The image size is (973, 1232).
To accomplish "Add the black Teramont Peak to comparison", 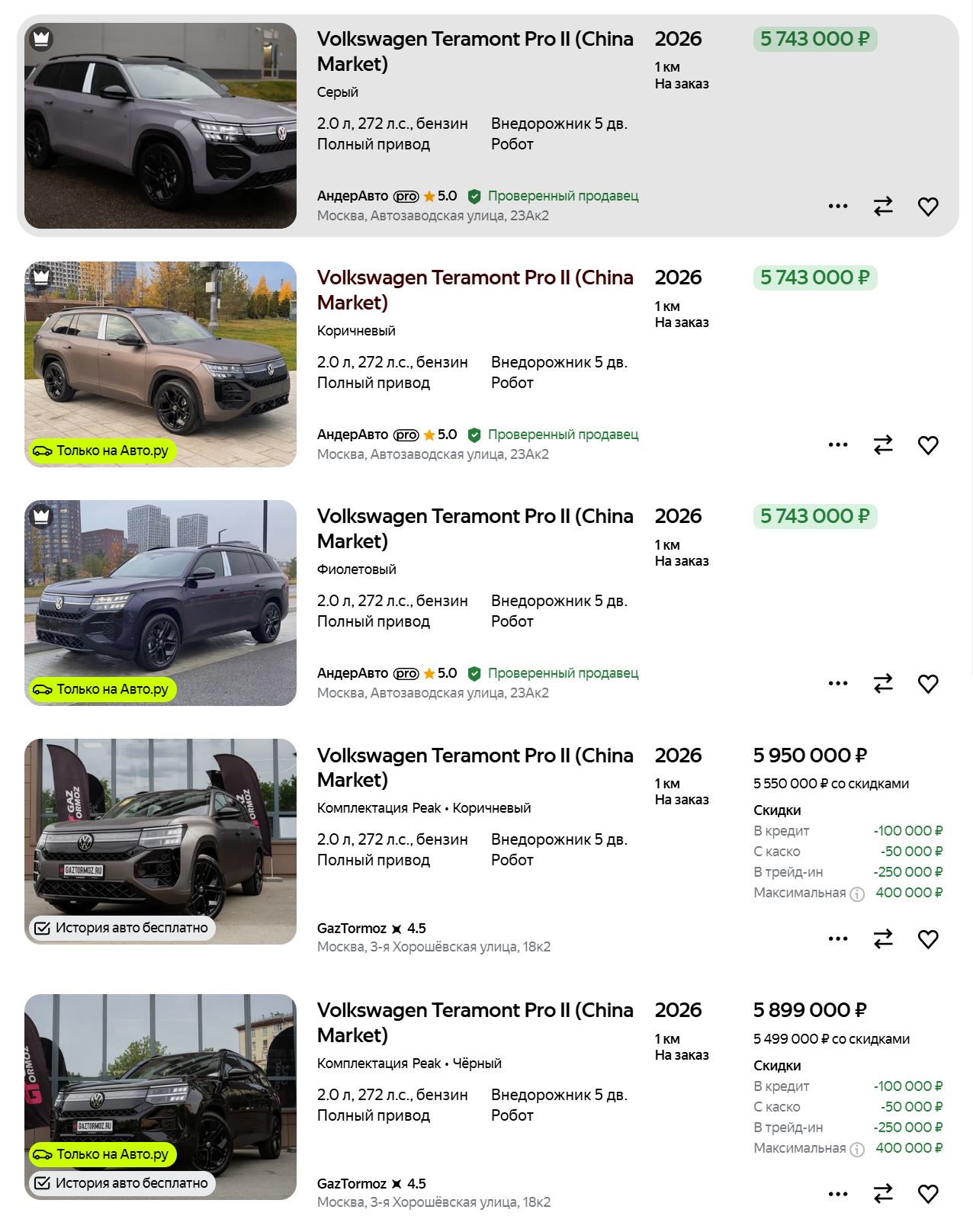I will coord(883,1194).
